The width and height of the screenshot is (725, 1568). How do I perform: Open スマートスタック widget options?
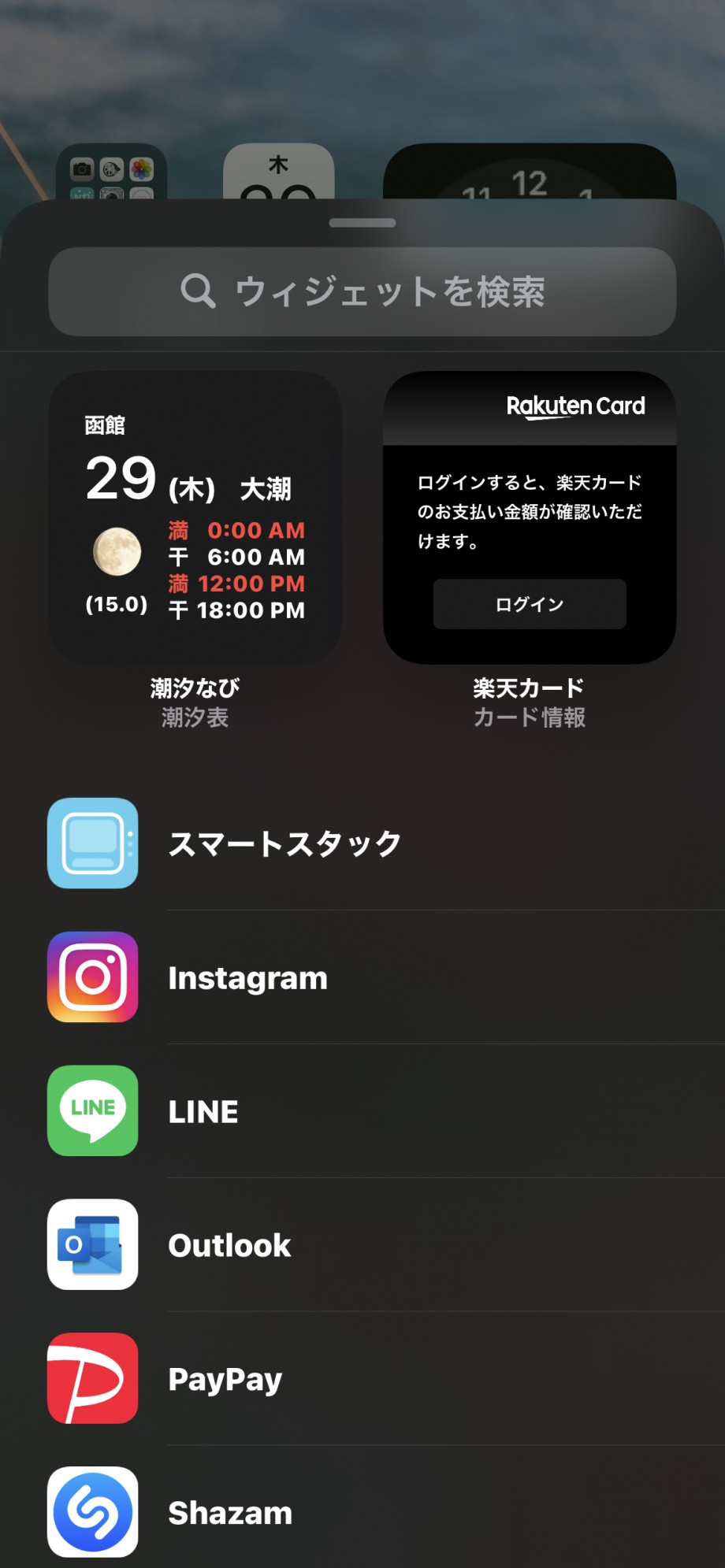tap(362, 843)
